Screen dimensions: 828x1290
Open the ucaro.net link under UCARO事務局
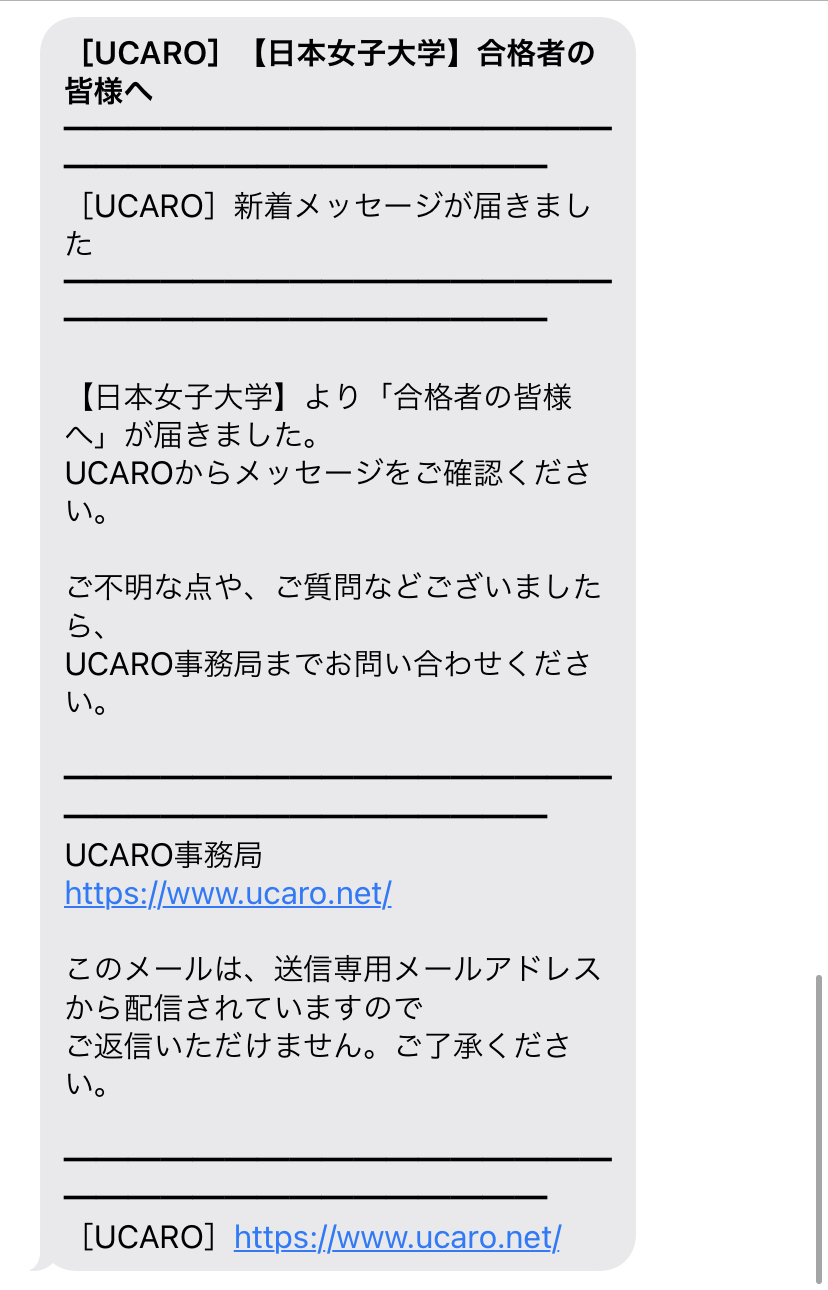(228, 893)
